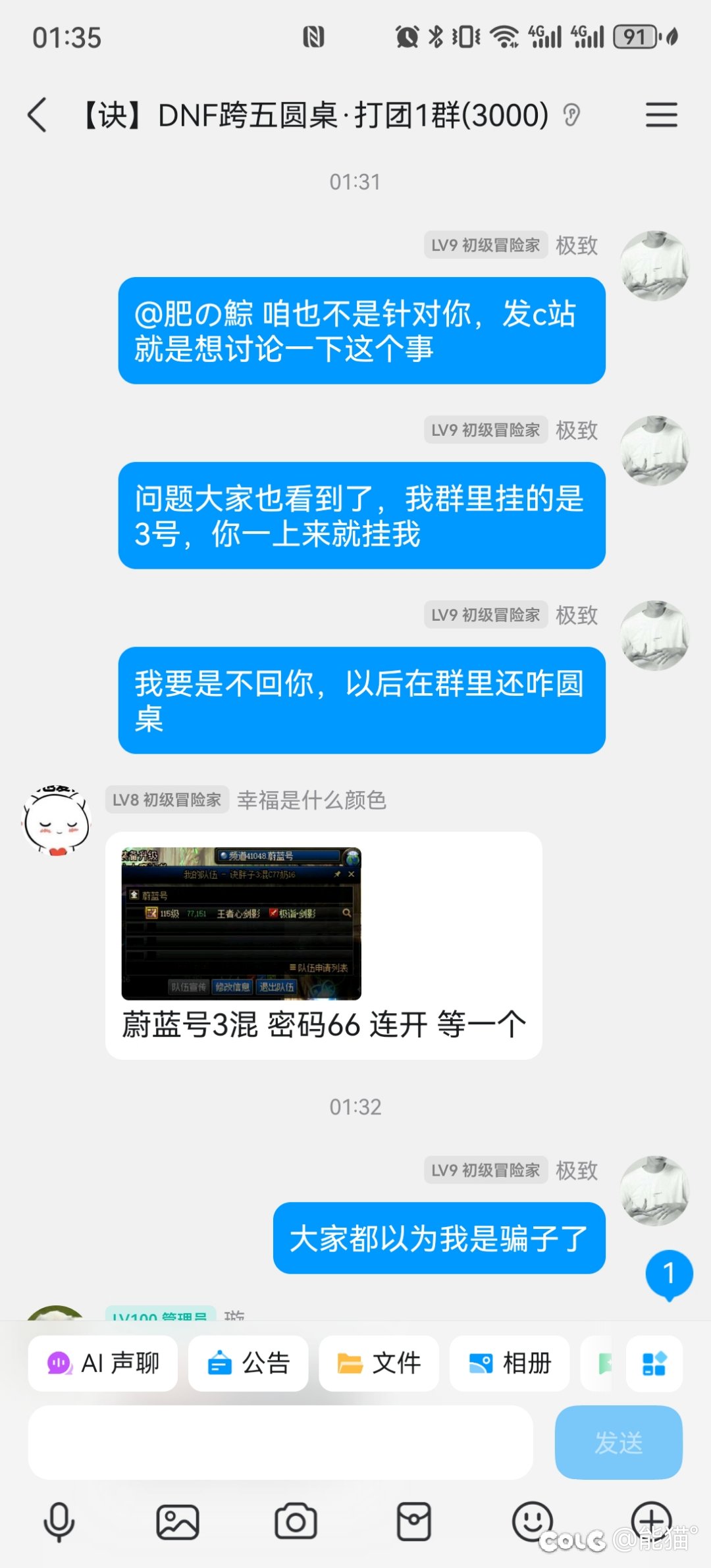Viewport: 711px width, 1568px height.
Task: Open the image gallery picker
Action: pos(177,1522)
